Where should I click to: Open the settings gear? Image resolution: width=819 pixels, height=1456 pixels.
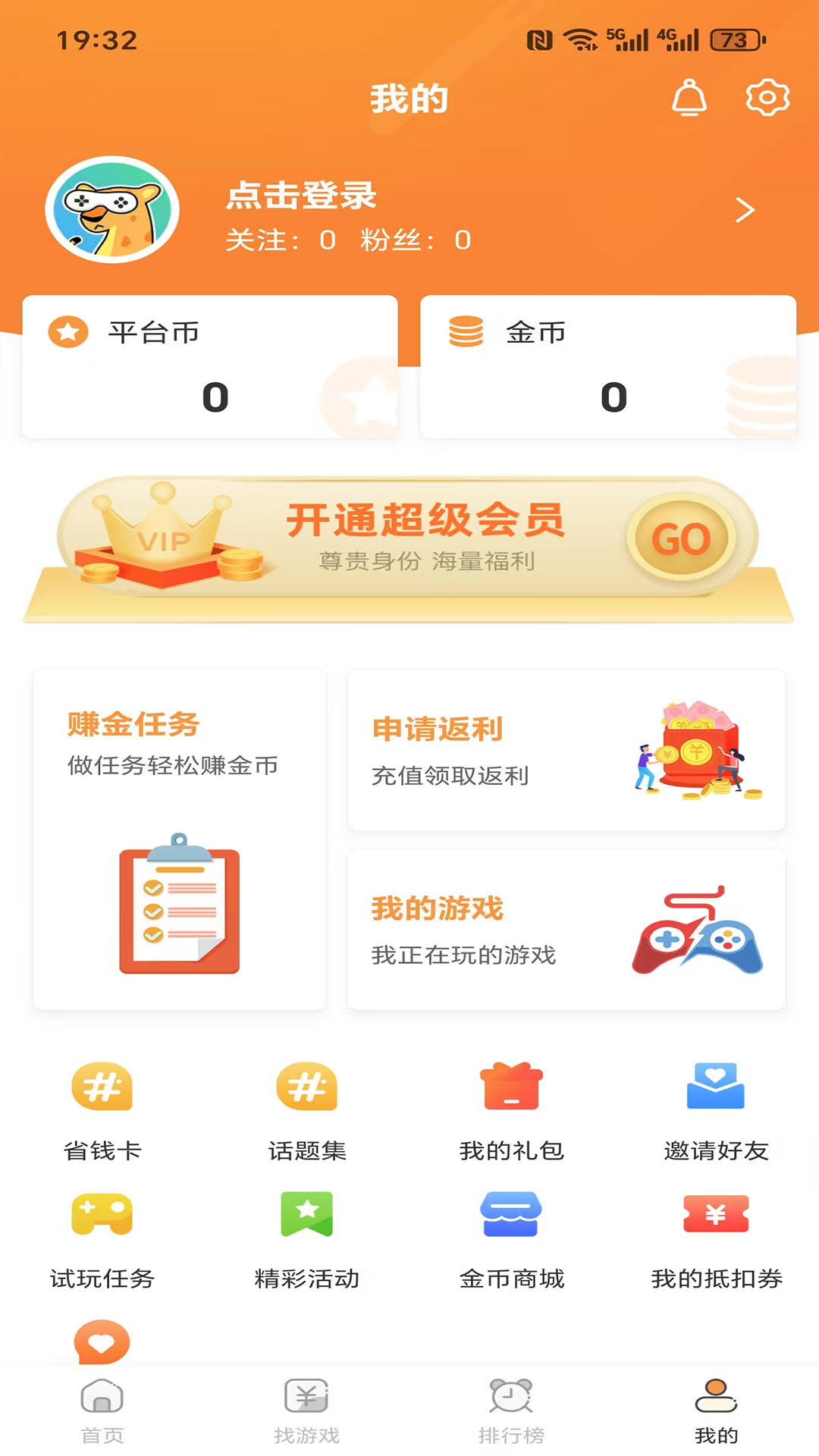click(x=769, y=97)
